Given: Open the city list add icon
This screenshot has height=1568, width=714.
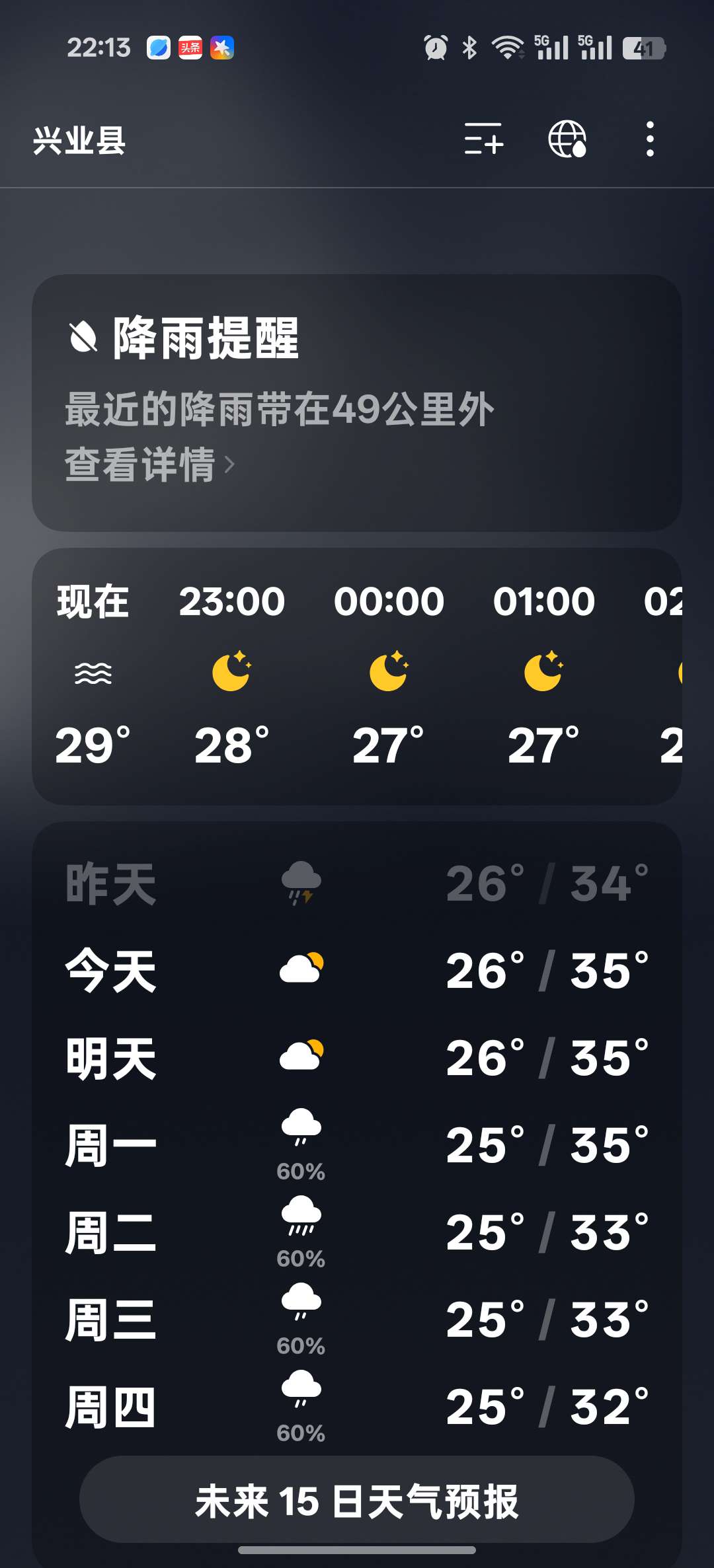Looking at the screenshot, I should (x=483, y=139).
